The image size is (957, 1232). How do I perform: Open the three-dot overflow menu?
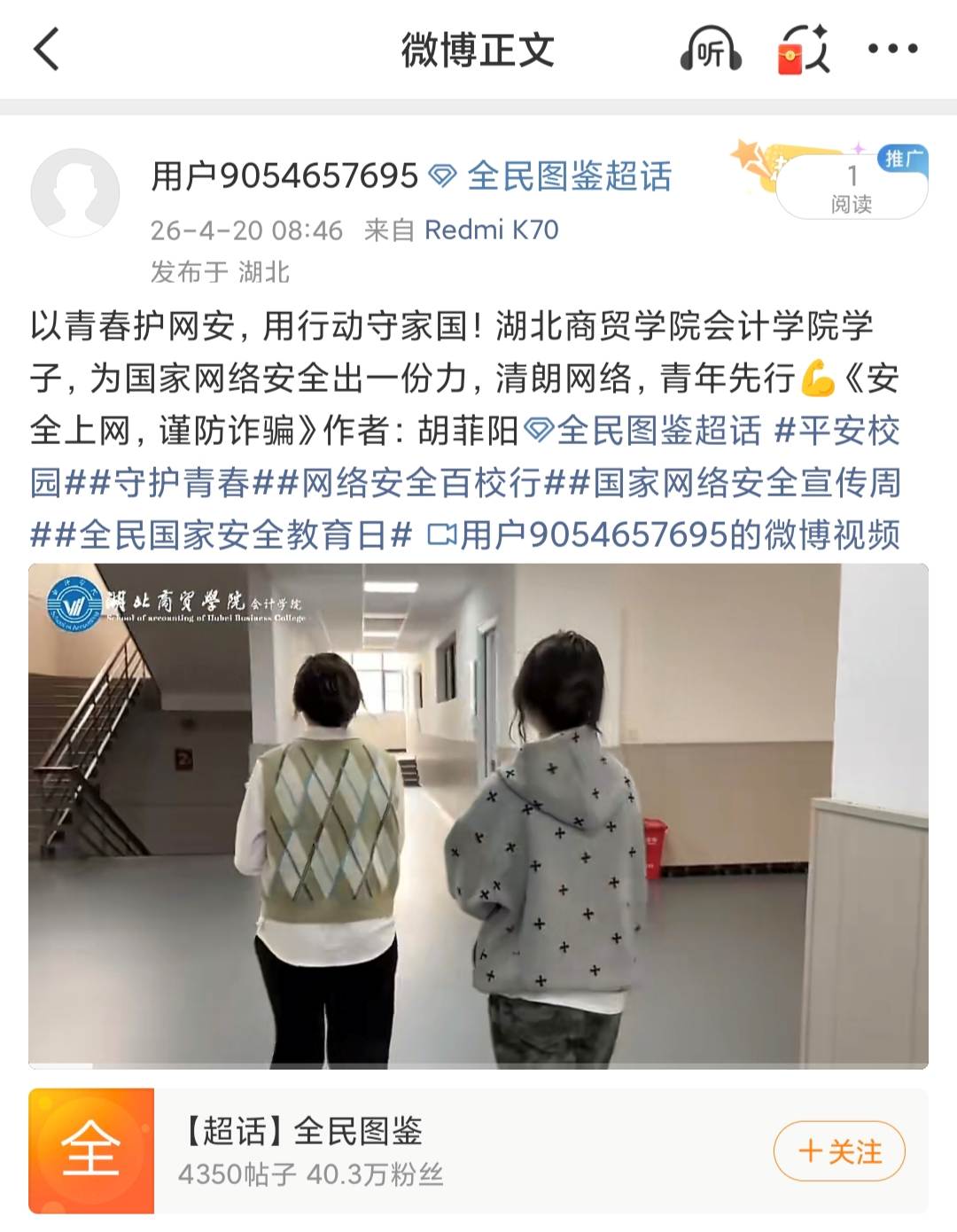point(892,50)
